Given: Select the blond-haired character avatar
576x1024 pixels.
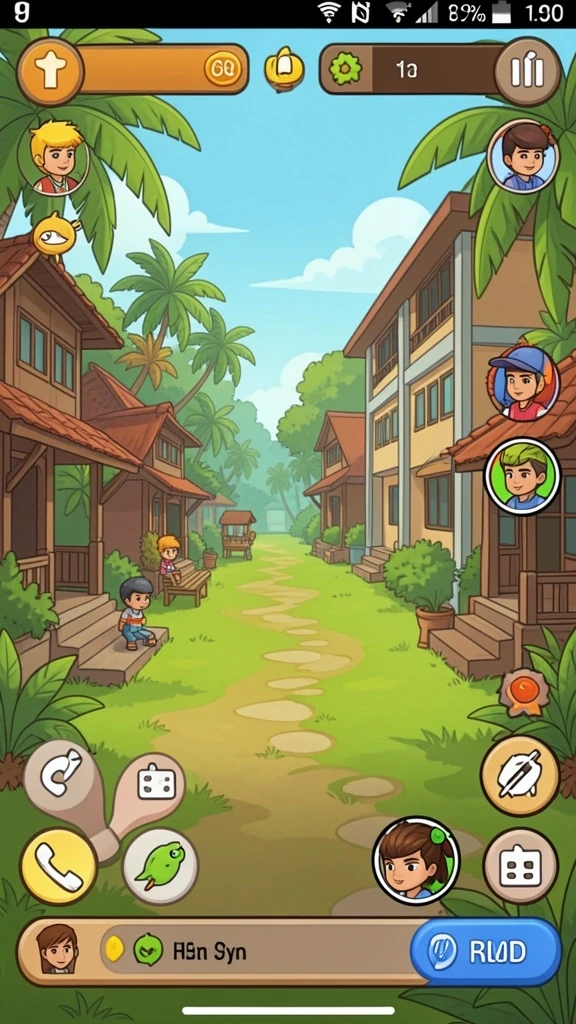Looking at the screenshot, I should pos(54,157).
